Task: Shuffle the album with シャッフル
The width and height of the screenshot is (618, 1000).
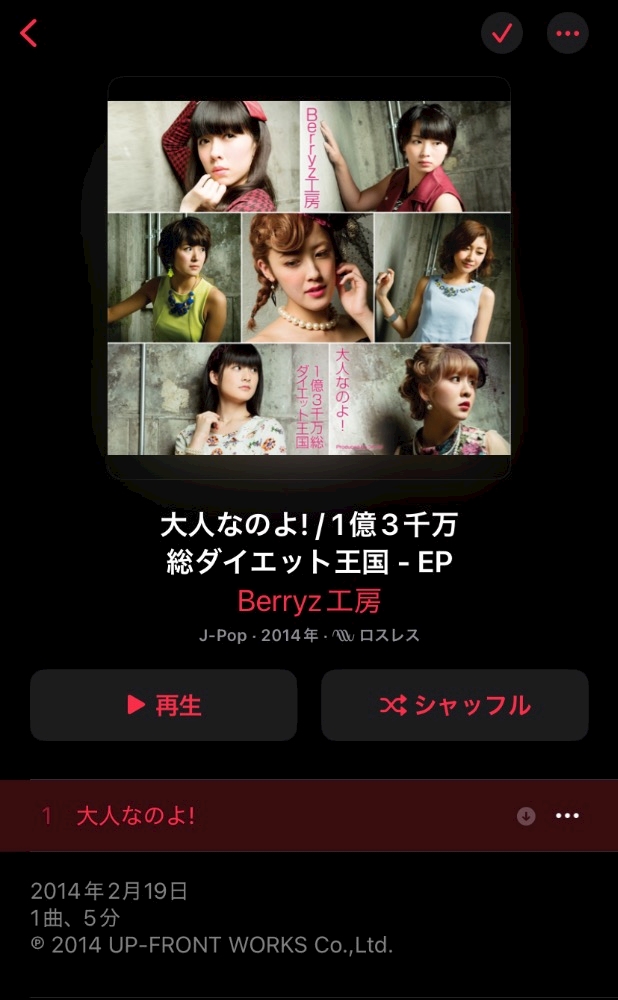Action: point(454,705)
